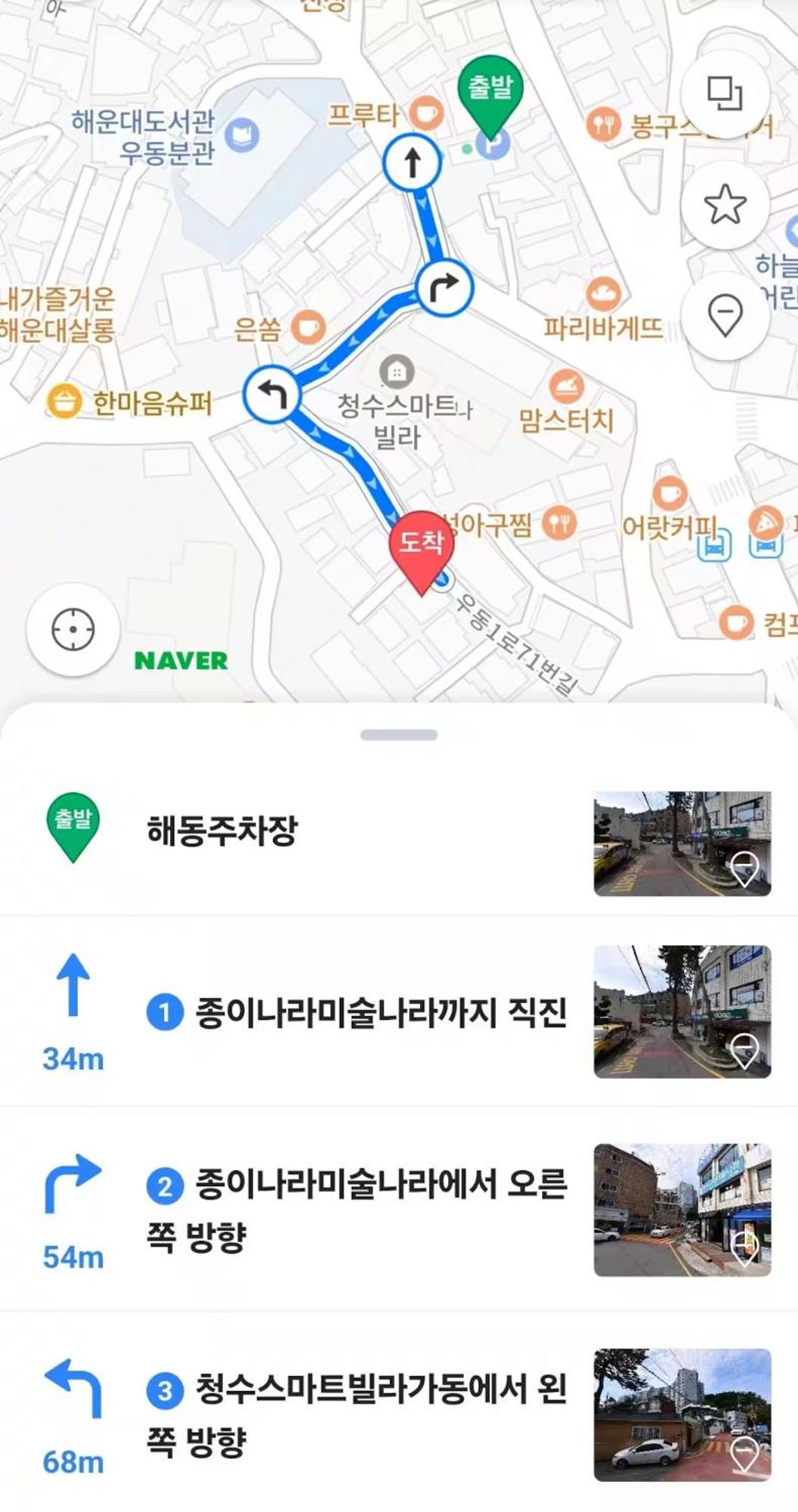This screenshot has height=1512, width=798.
Task: Tap the right-turn marker on the map
Action: pos(444,287)
